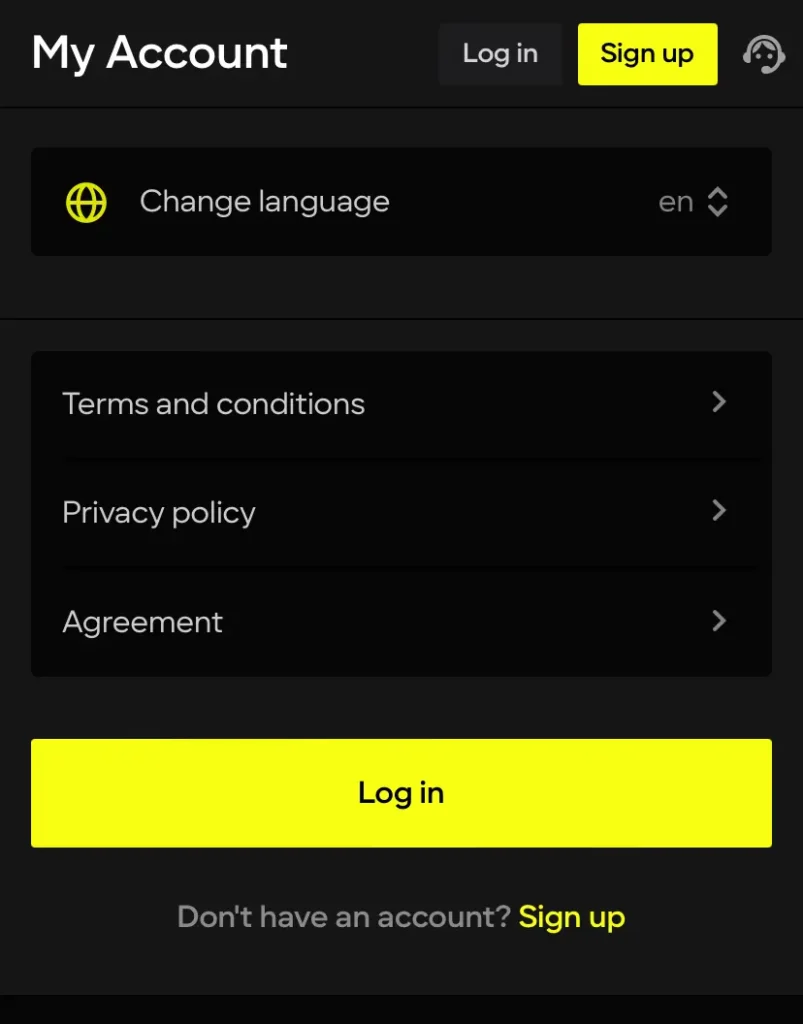Click the yellow globe language icon
803x1024 pixels.
86,201
